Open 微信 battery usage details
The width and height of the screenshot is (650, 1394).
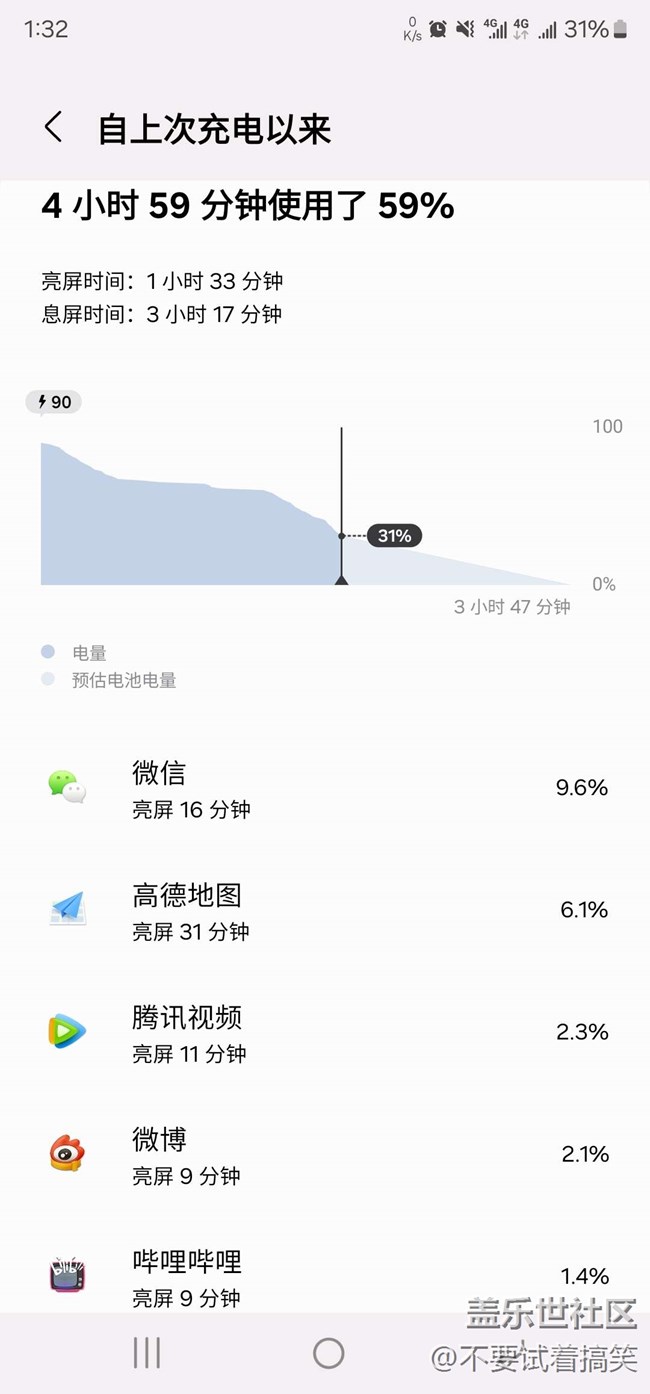click(x=325, y=788)
